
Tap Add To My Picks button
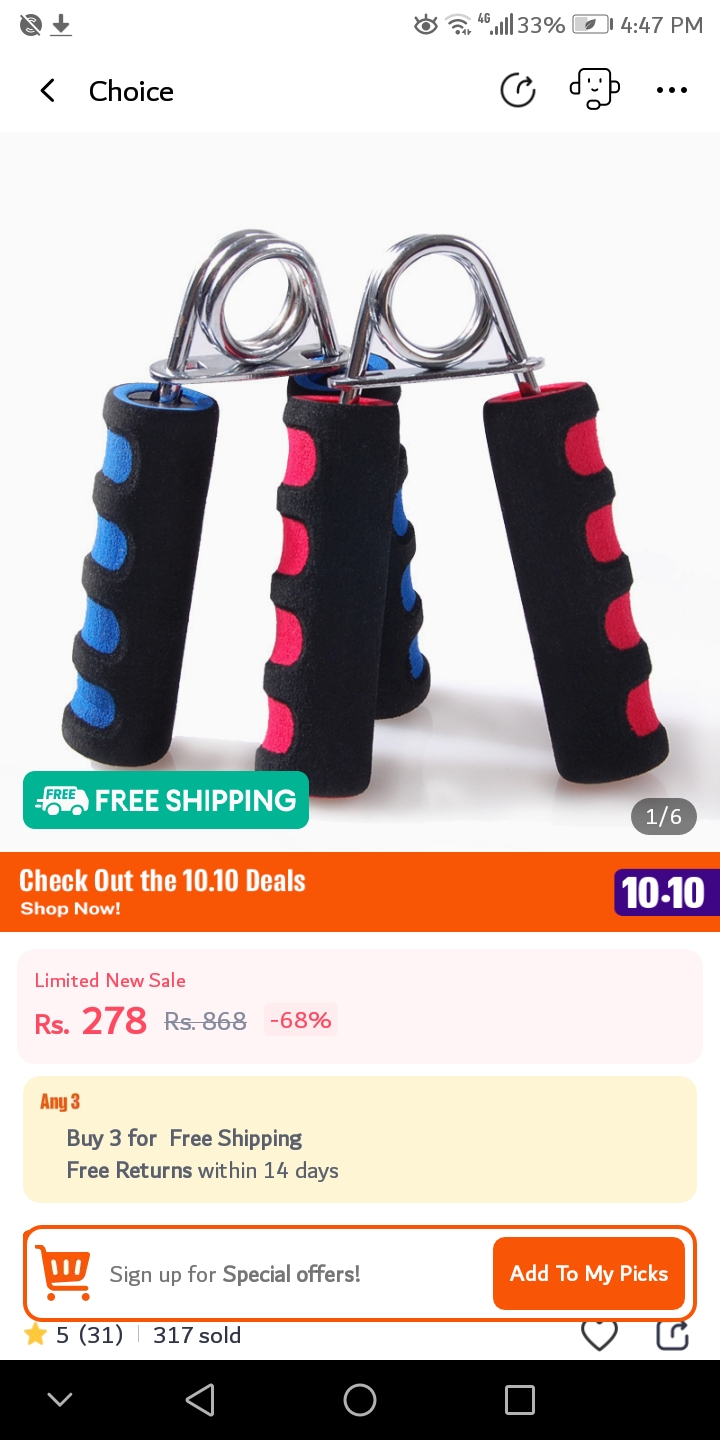588,1273
